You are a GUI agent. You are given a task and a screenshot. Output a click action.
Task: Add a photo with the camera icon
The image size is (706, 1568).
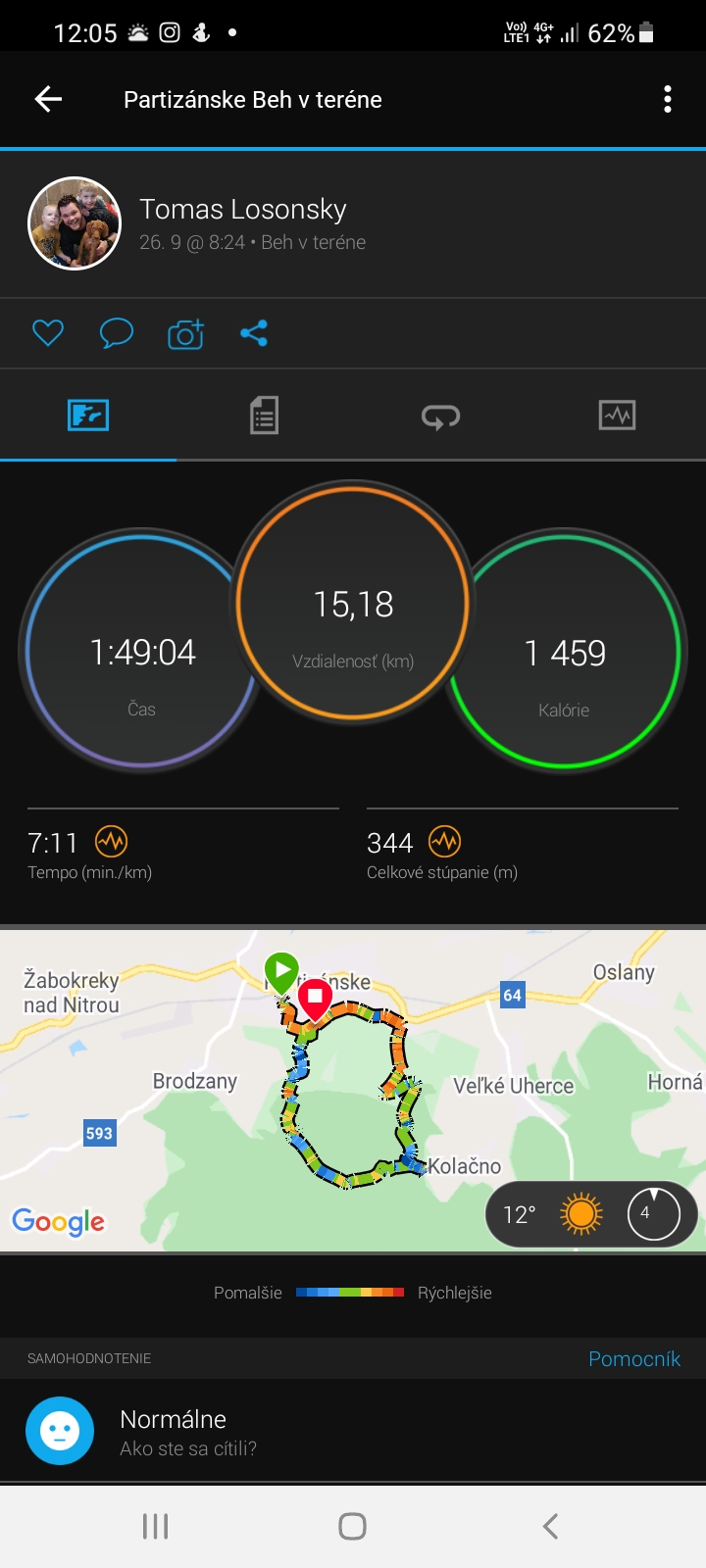pos(185,334)
